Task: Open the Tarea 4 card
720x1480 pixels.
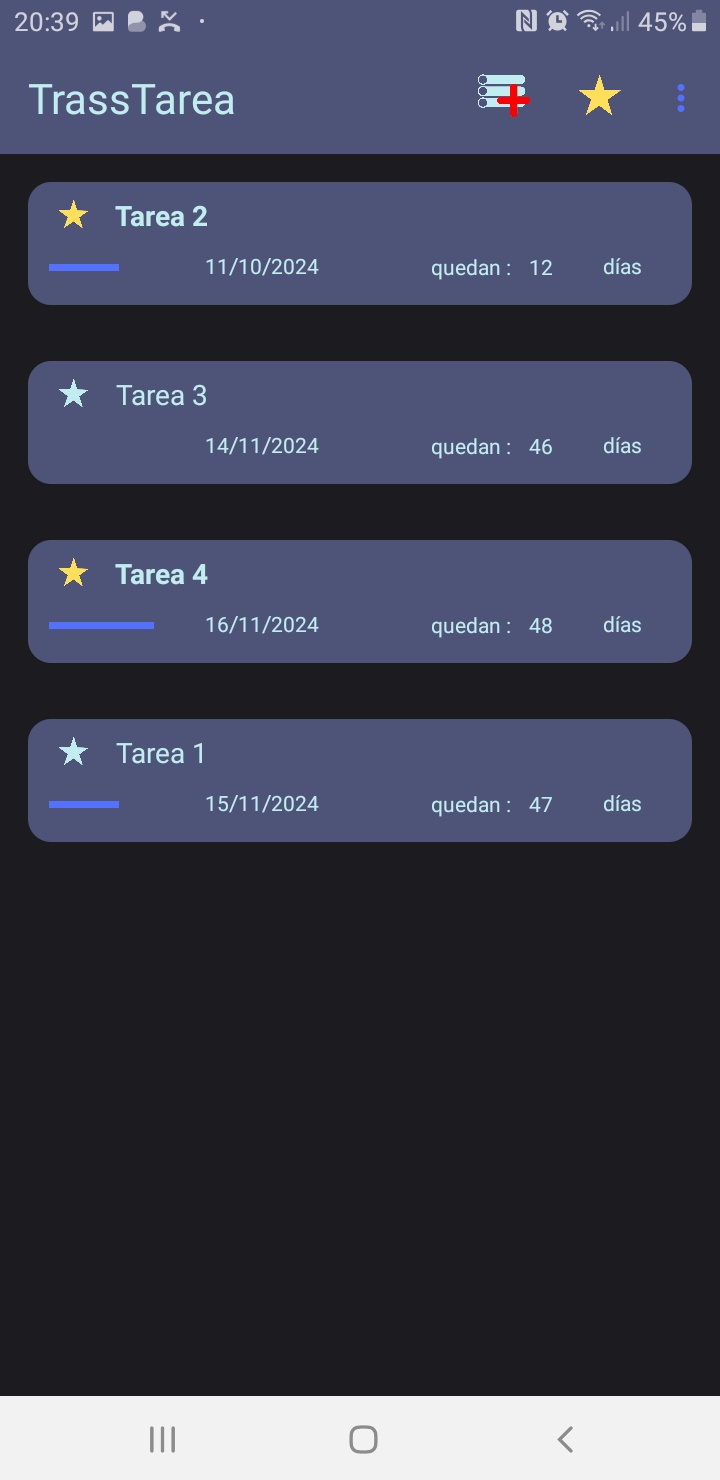Action: pyautogui.click(x=360, y=601)
